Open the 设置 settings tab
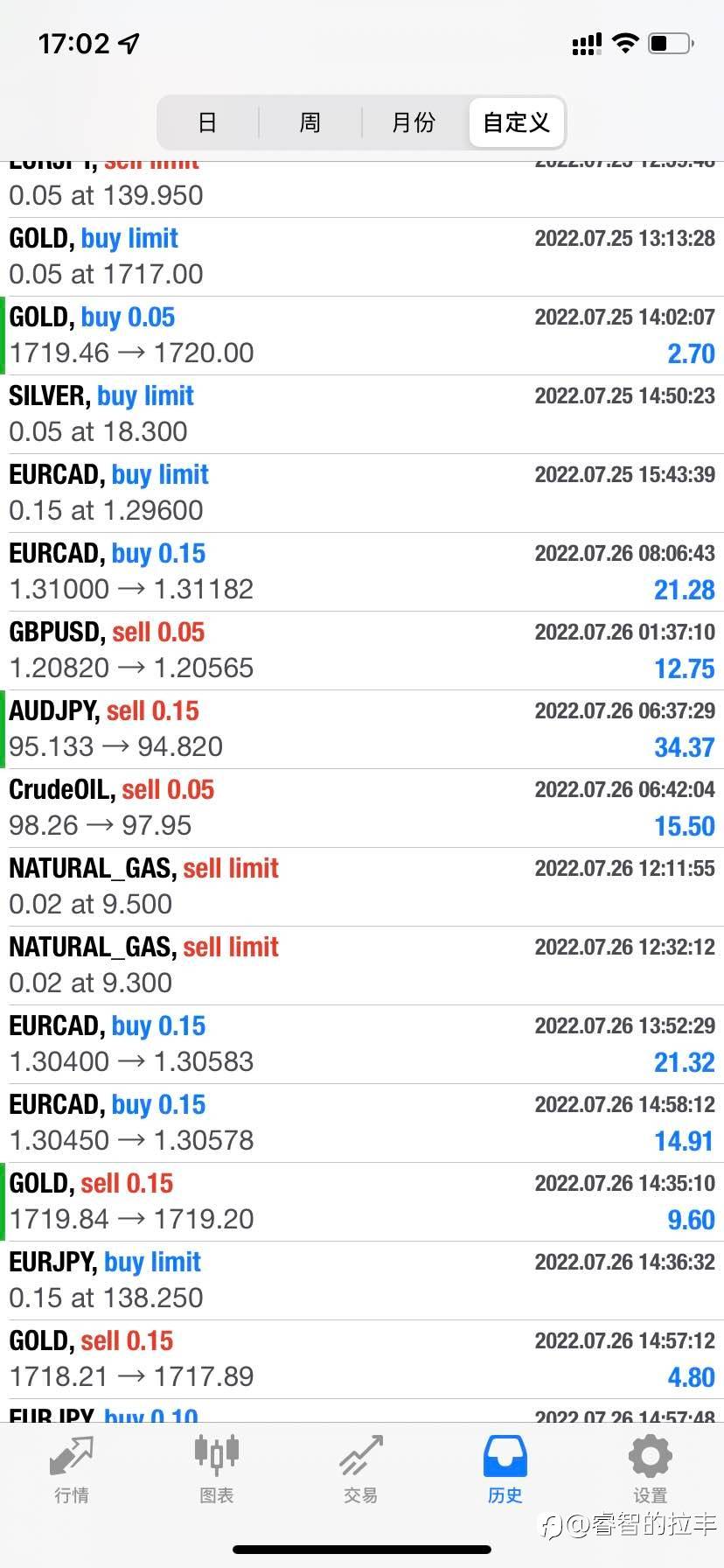 [651, 1470]
